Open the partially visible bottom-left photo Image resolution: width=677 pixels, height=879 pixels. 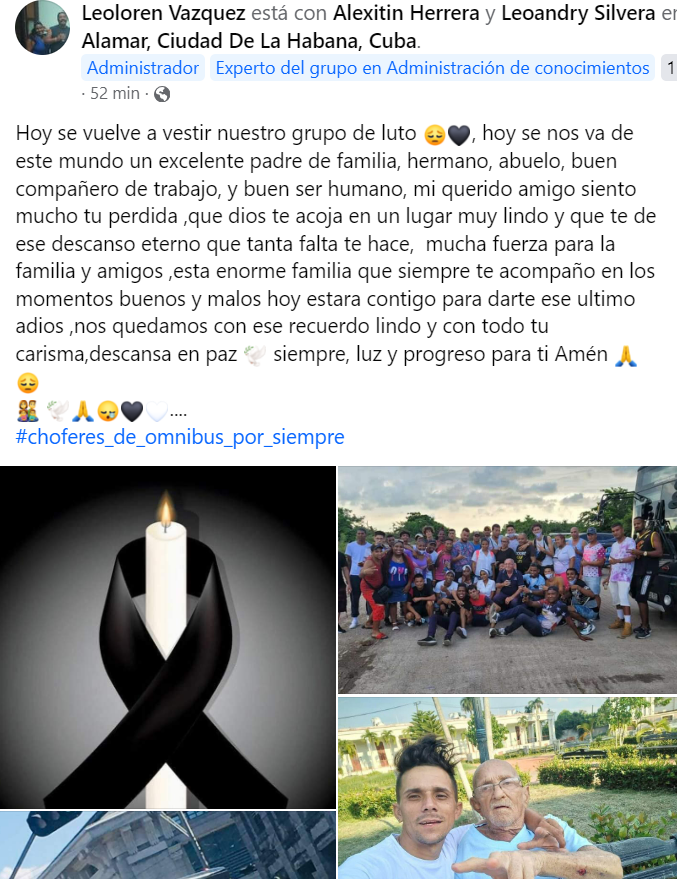tap(167, 845)
